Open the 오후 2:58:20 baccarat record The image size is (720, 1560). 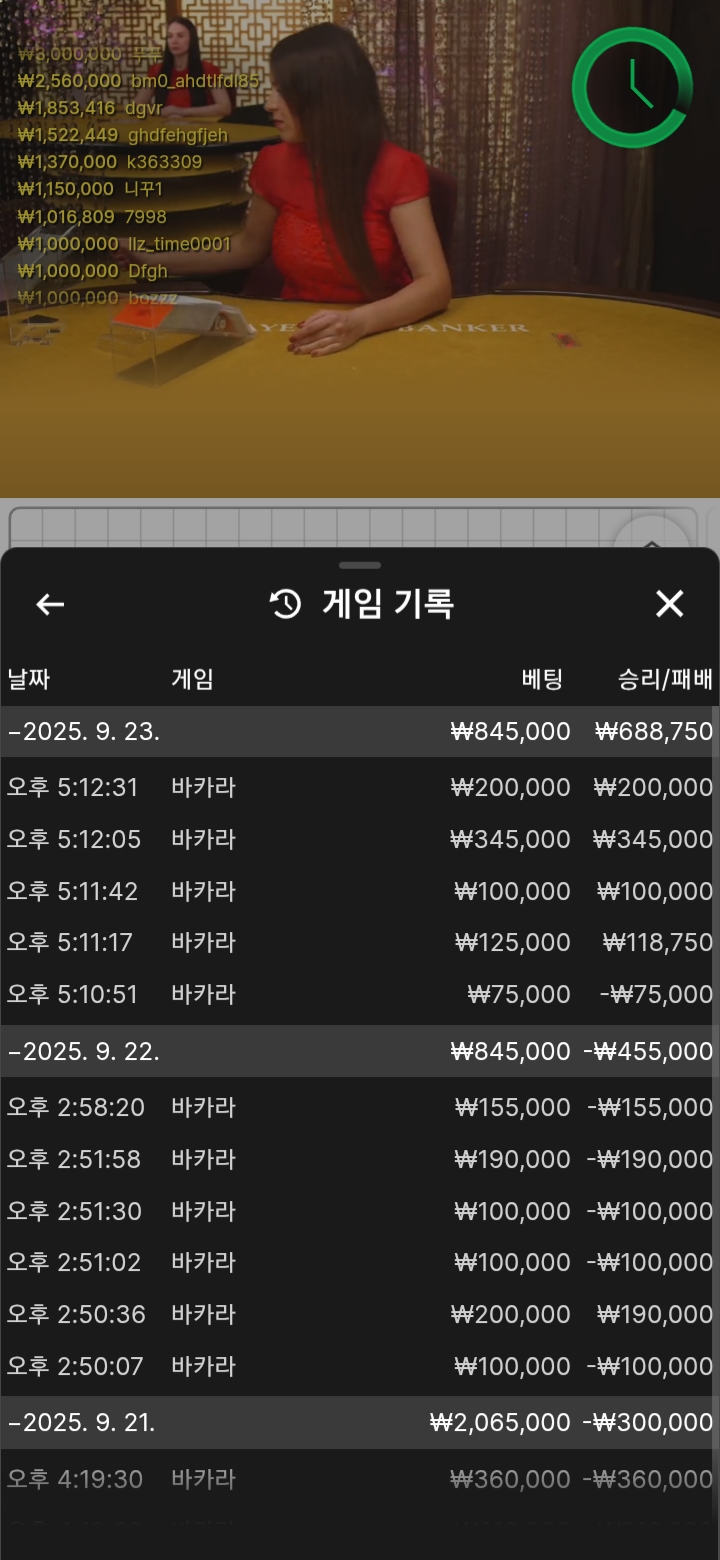click(359, 1108)
